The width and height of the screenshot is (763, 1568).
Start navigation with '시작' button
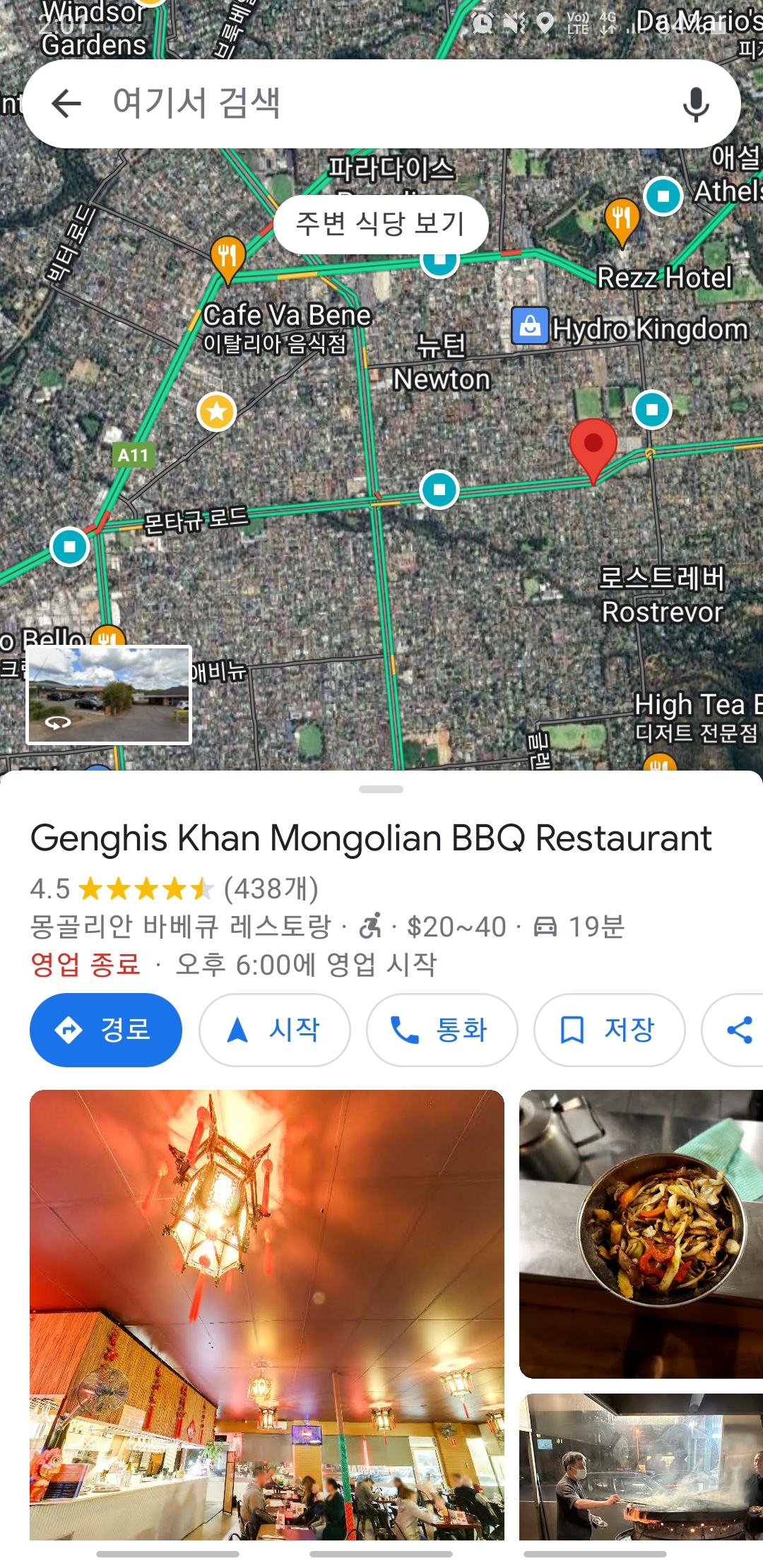click(274, 1030)
